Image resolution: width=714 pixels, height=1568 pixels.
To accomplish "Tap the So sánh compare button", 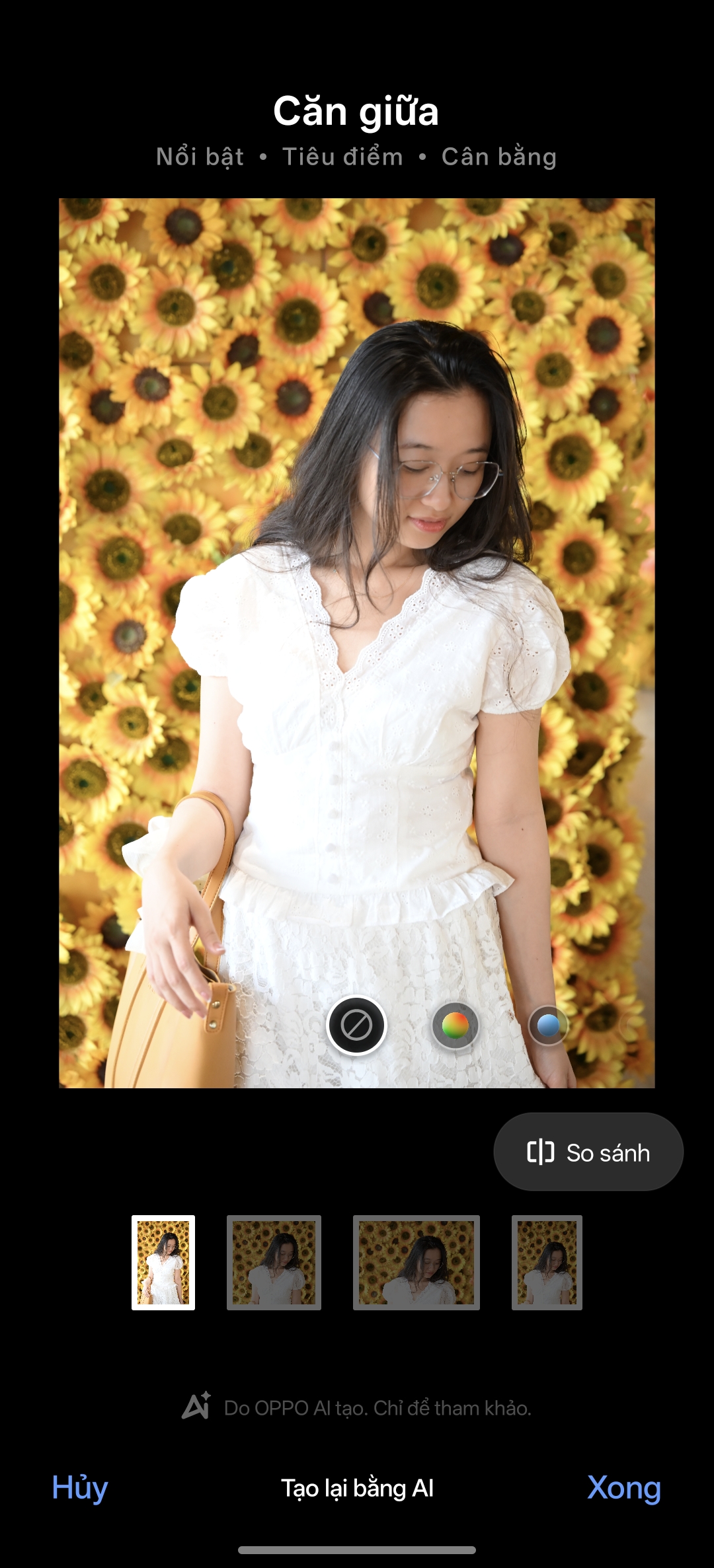I will point(588,1152).
